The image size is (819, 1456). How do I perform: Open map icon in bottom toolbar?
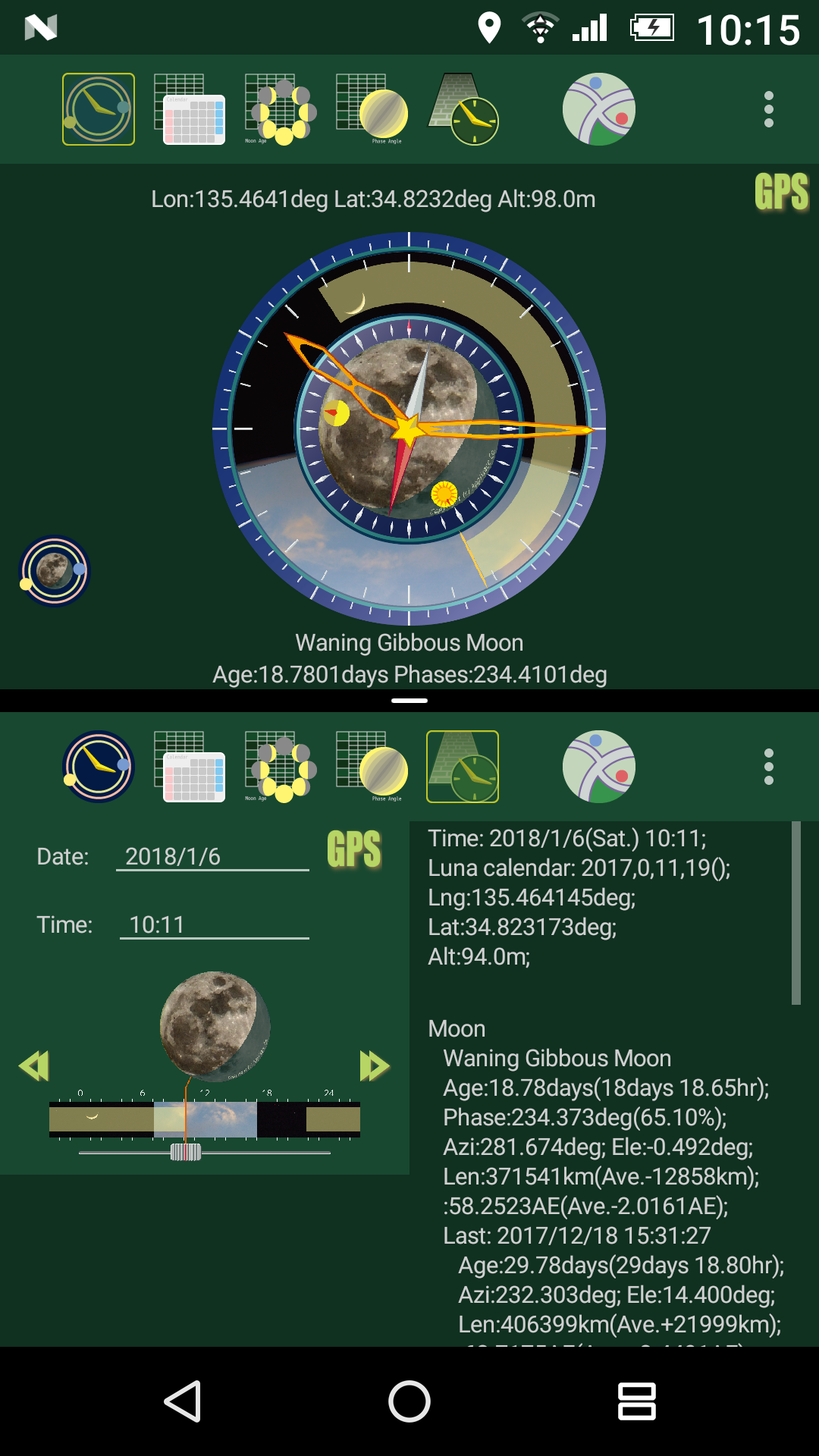[599, 767]
